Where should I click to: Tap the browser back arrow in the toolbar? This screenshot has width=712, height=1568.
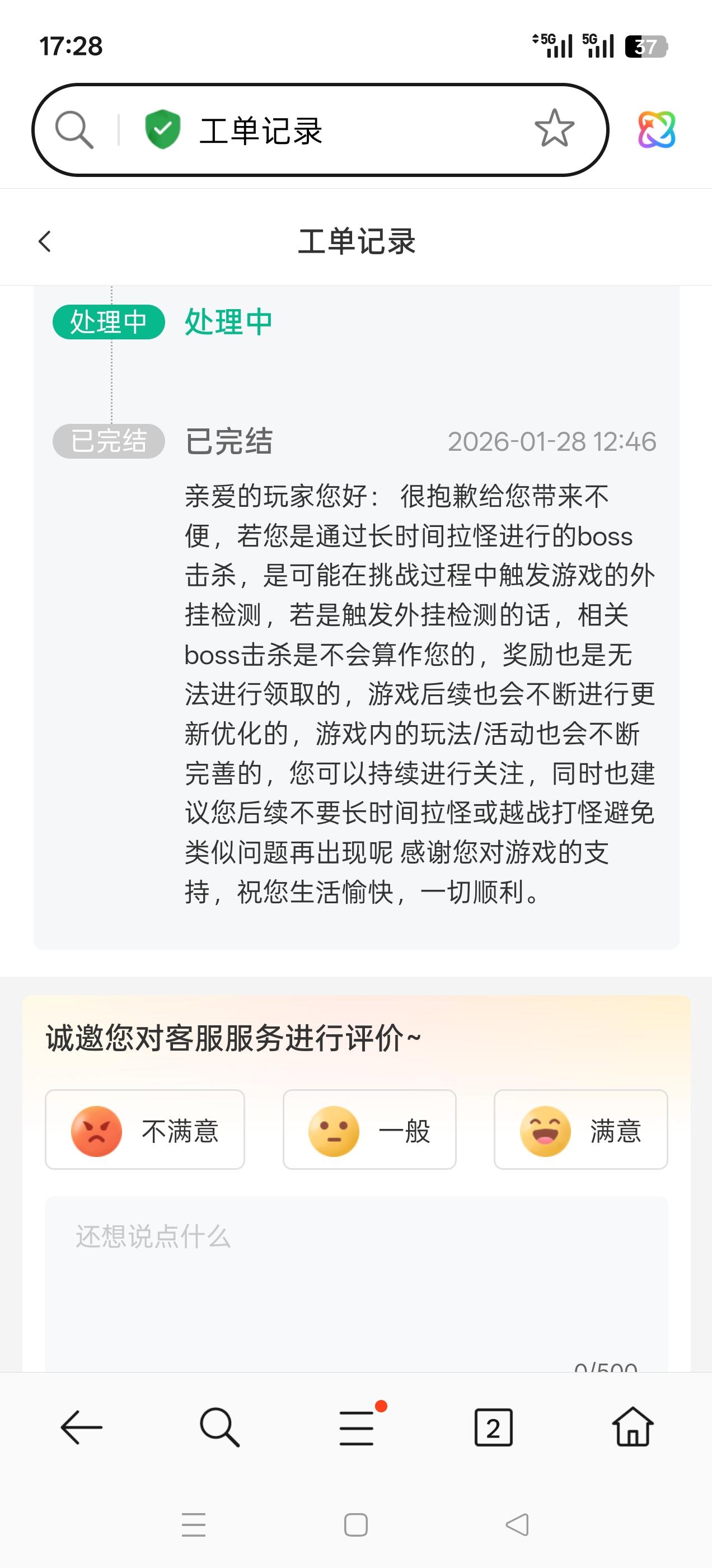82,1427
